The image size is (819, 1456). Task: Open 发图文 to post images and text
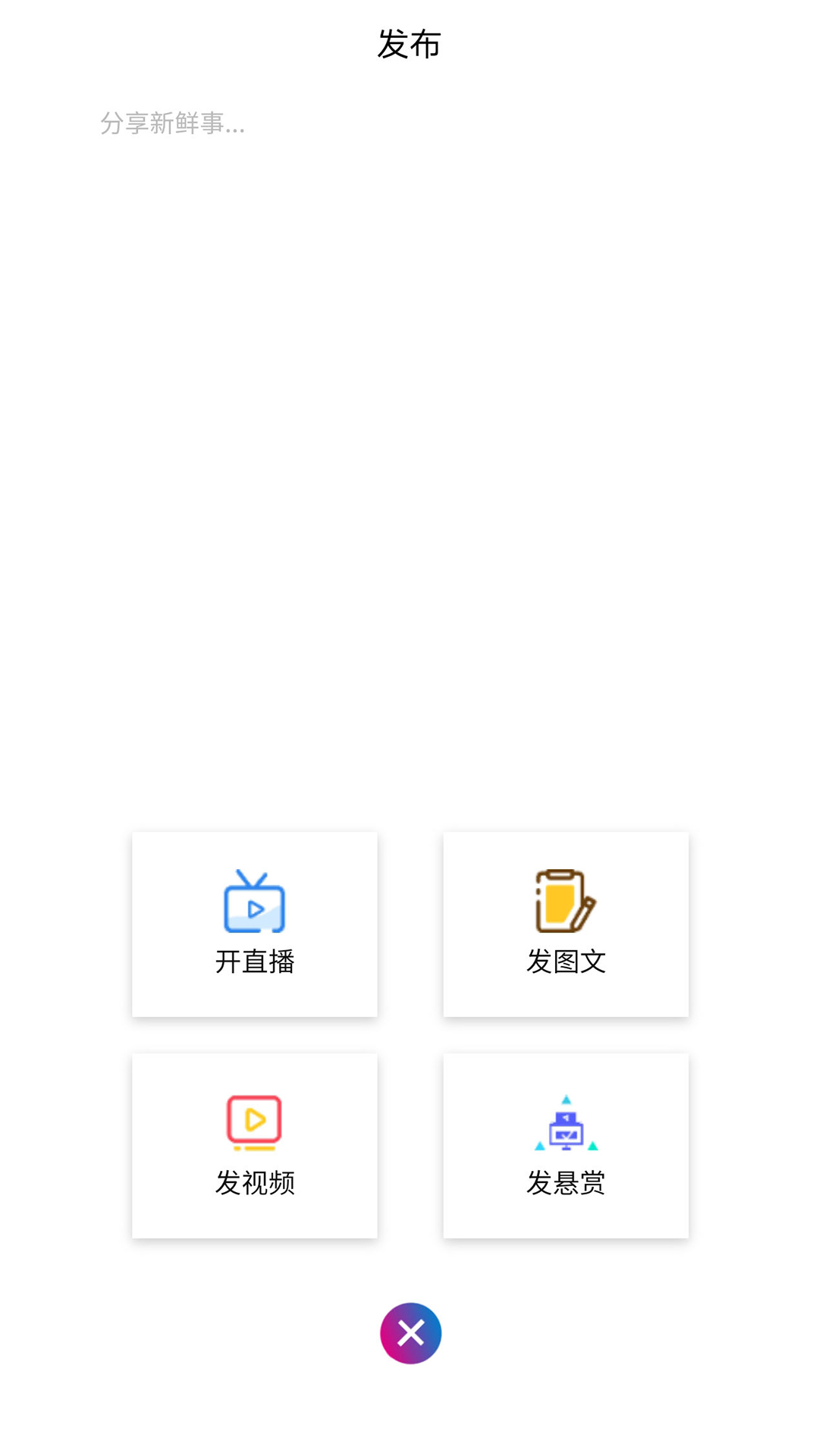[566, 924]
